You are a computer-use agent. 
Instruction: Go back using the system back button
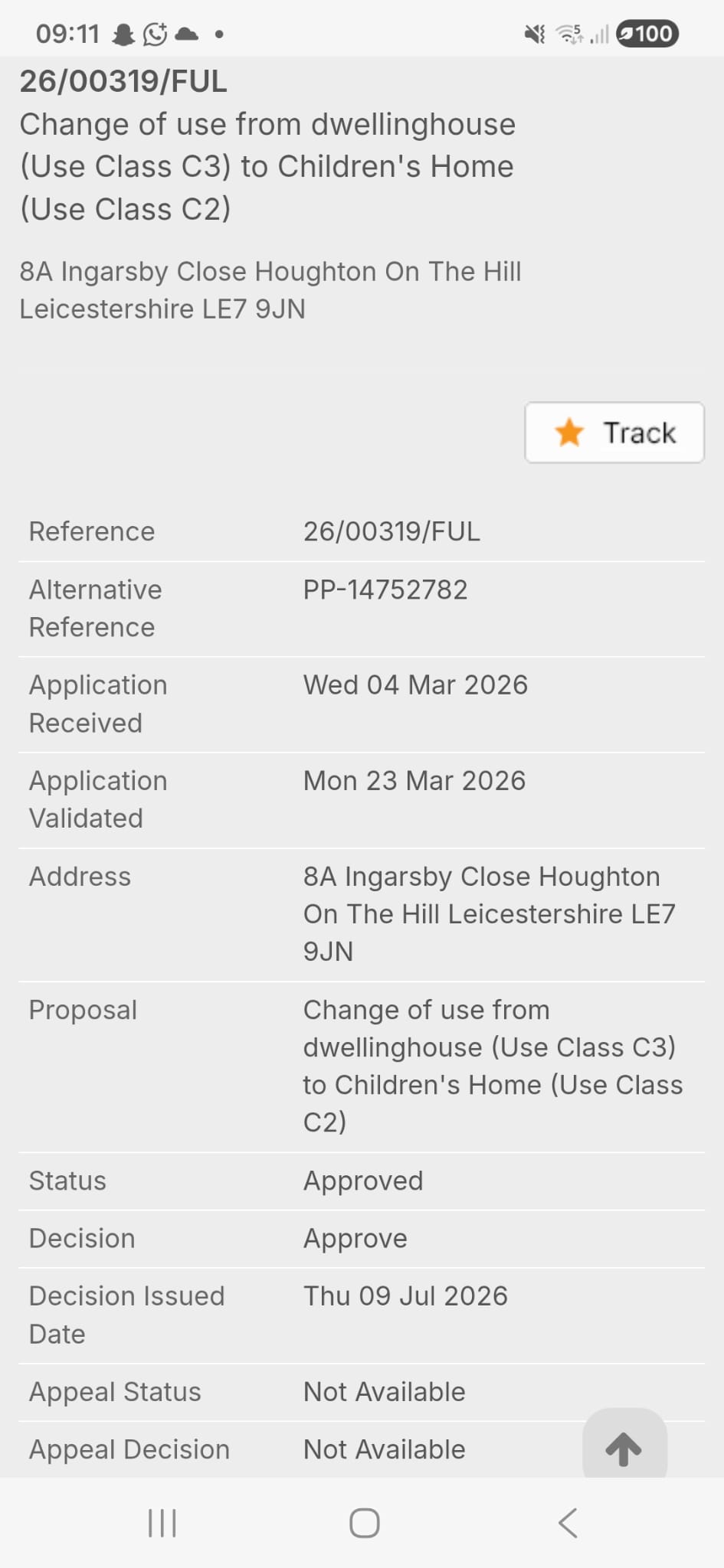(568, 1523)
